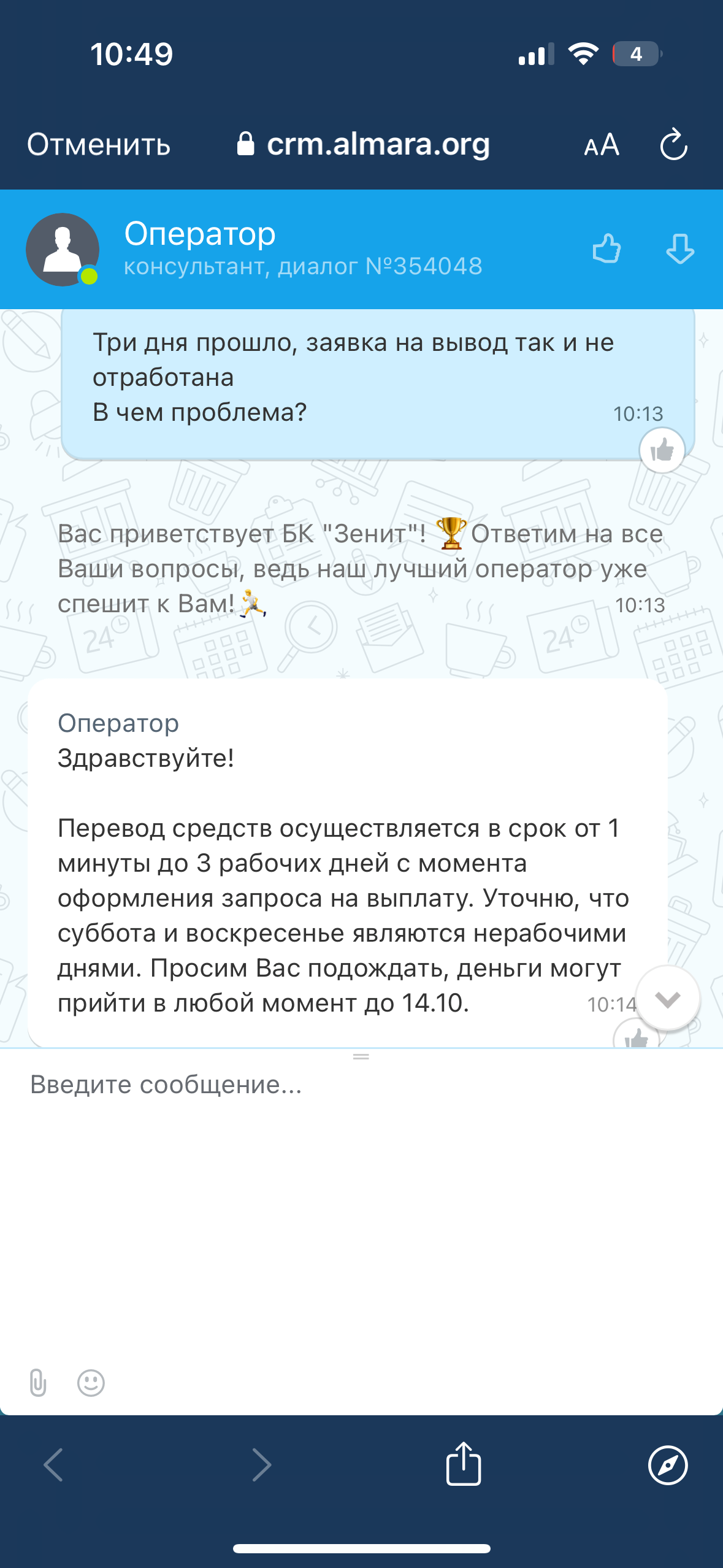Share the page with the share icon

[464, 1464]
